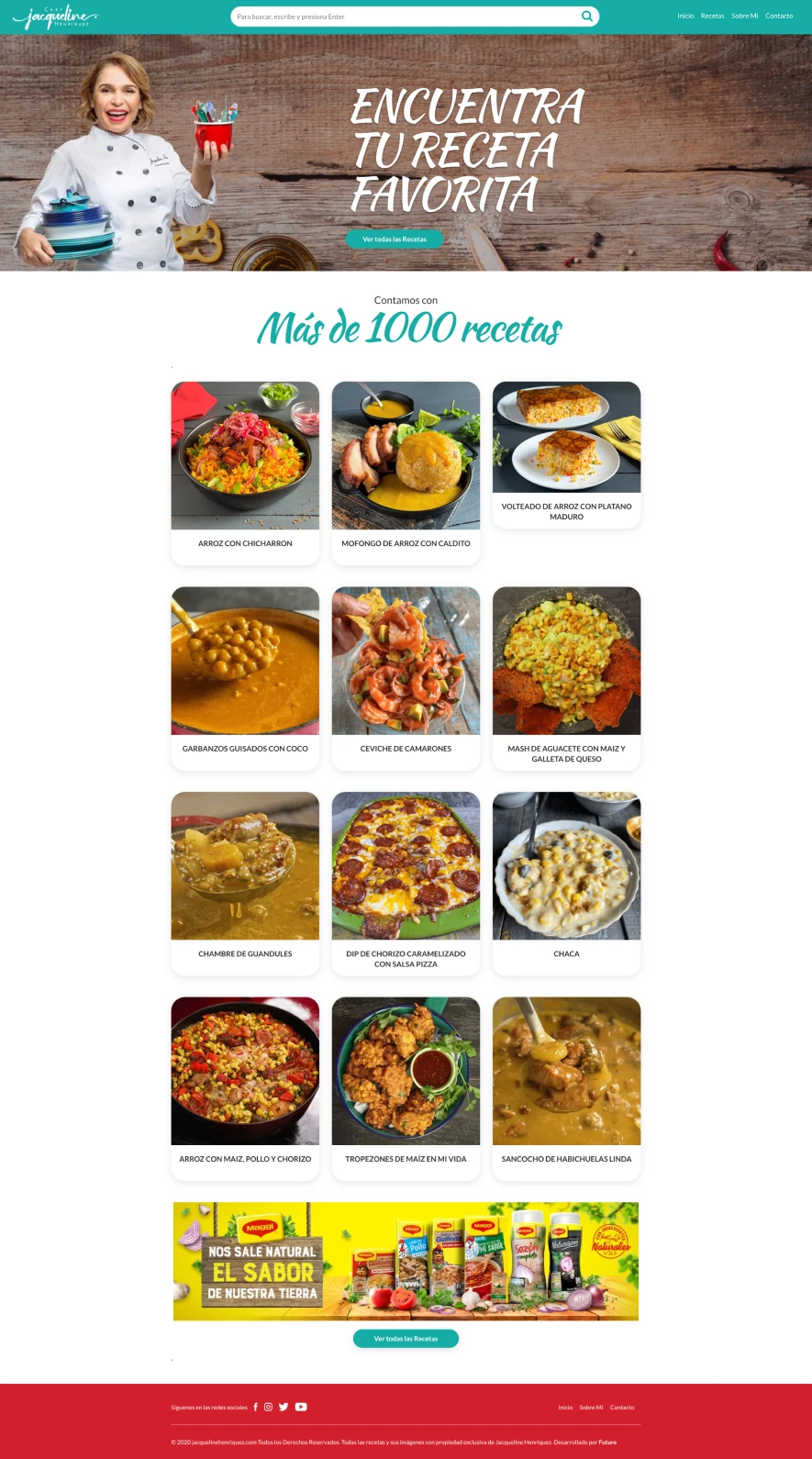Tap Ver todas las Recetas on hero banner
Image resolution: width=812 pixels, height=1459 pixels.
point(395,239)
